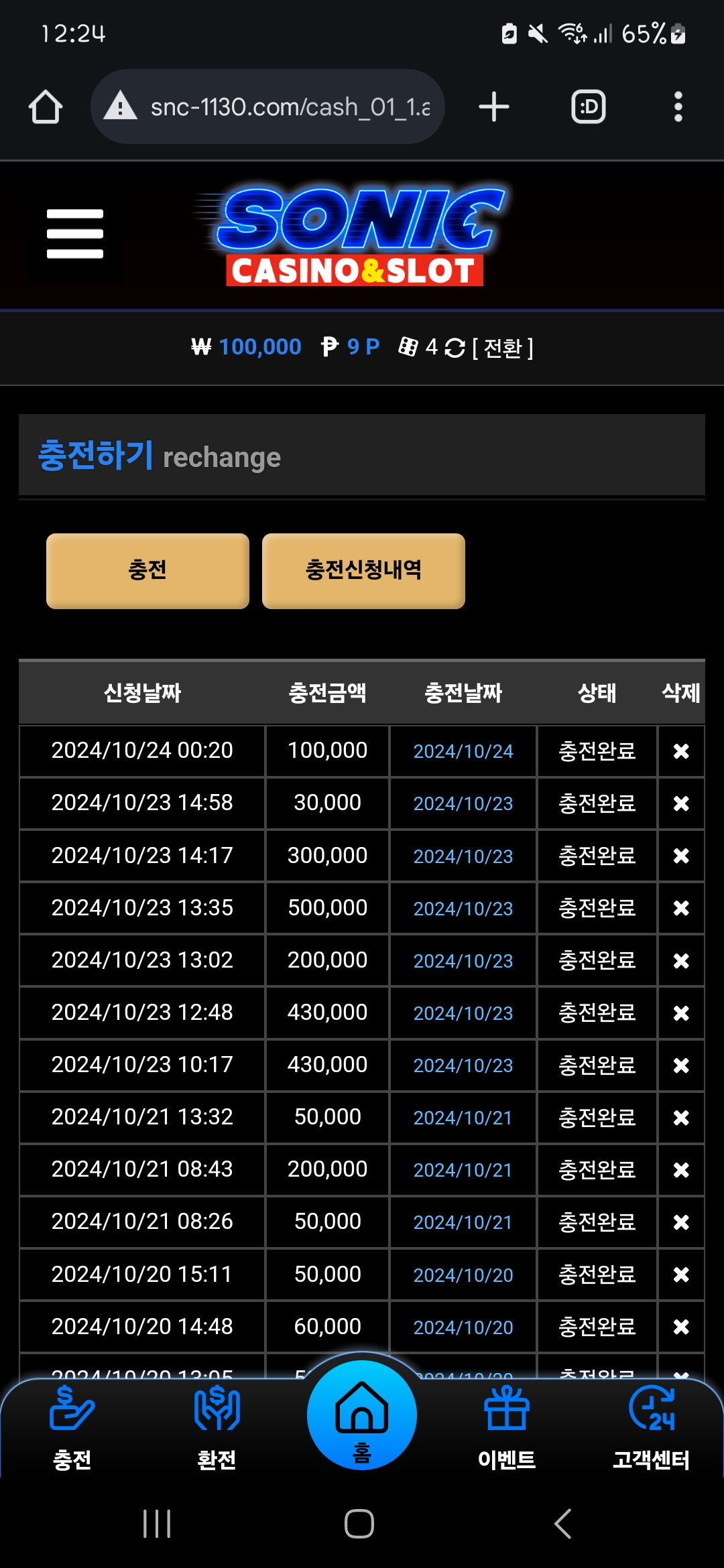Image resolution: width=724 pixels, height=1568 pixels.
Task: Tap the URL address bar
Action: (267, 107)
